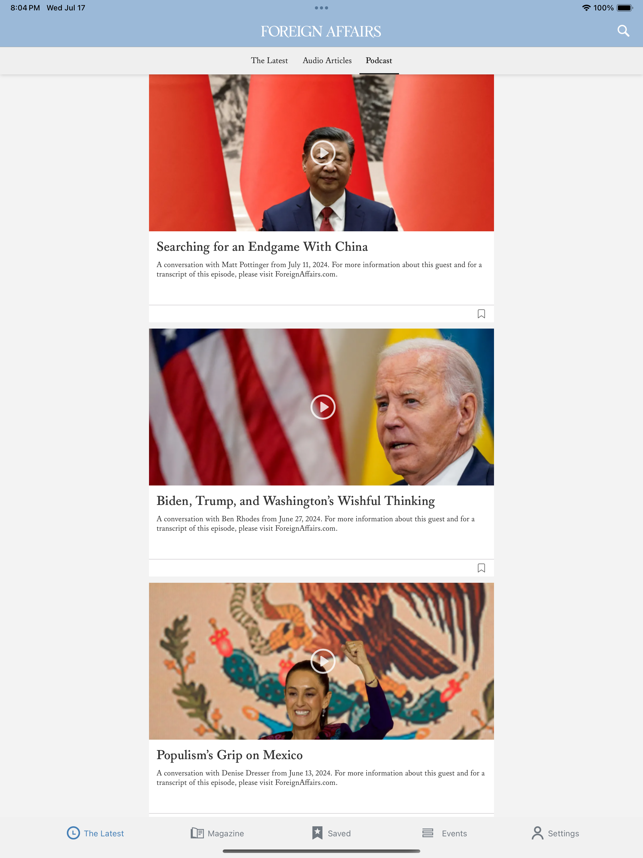
Task: Bookmark the Biden, Trump episode
Action: coord(481,568)
